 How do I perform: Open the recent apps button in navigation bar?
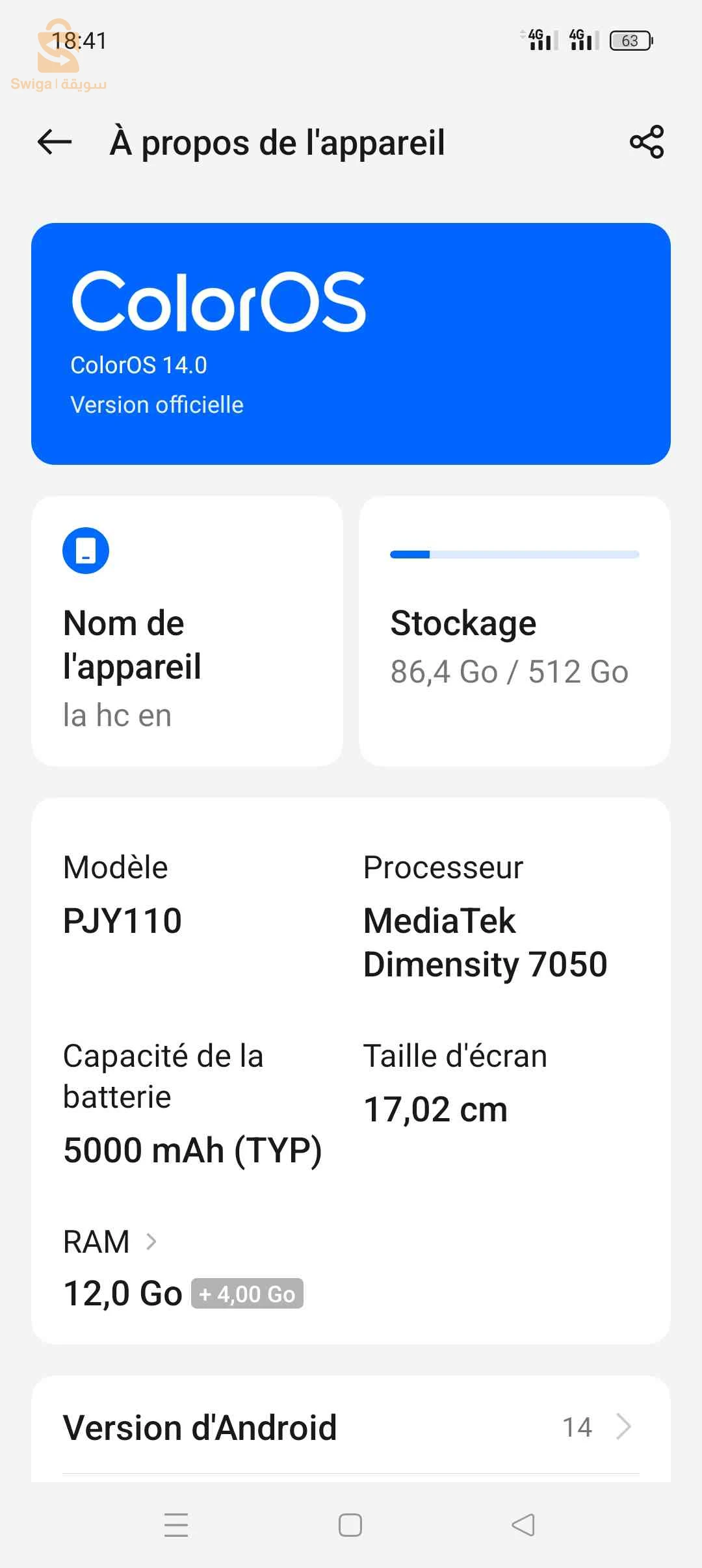click(176, 1526)
